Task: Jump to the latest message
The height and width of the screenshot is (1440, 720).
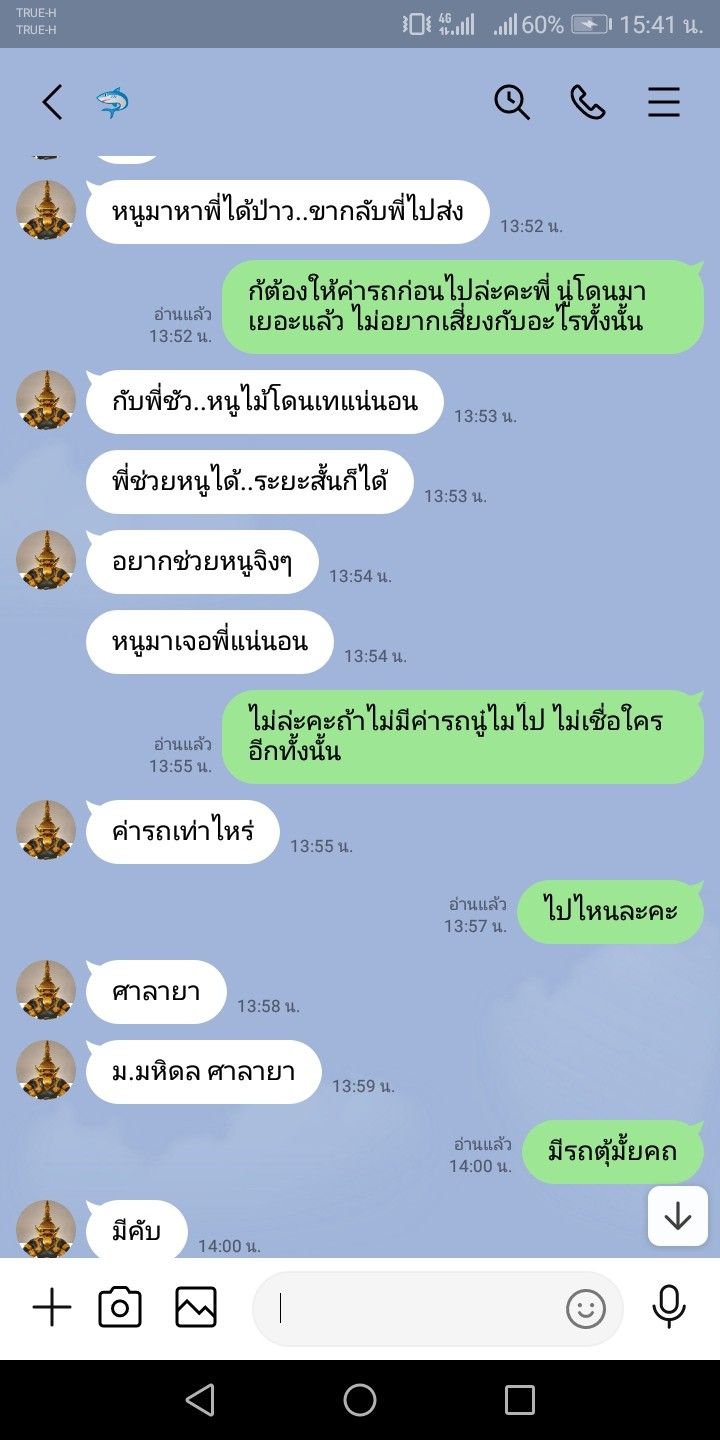Action: click(x=678, y=1216)
